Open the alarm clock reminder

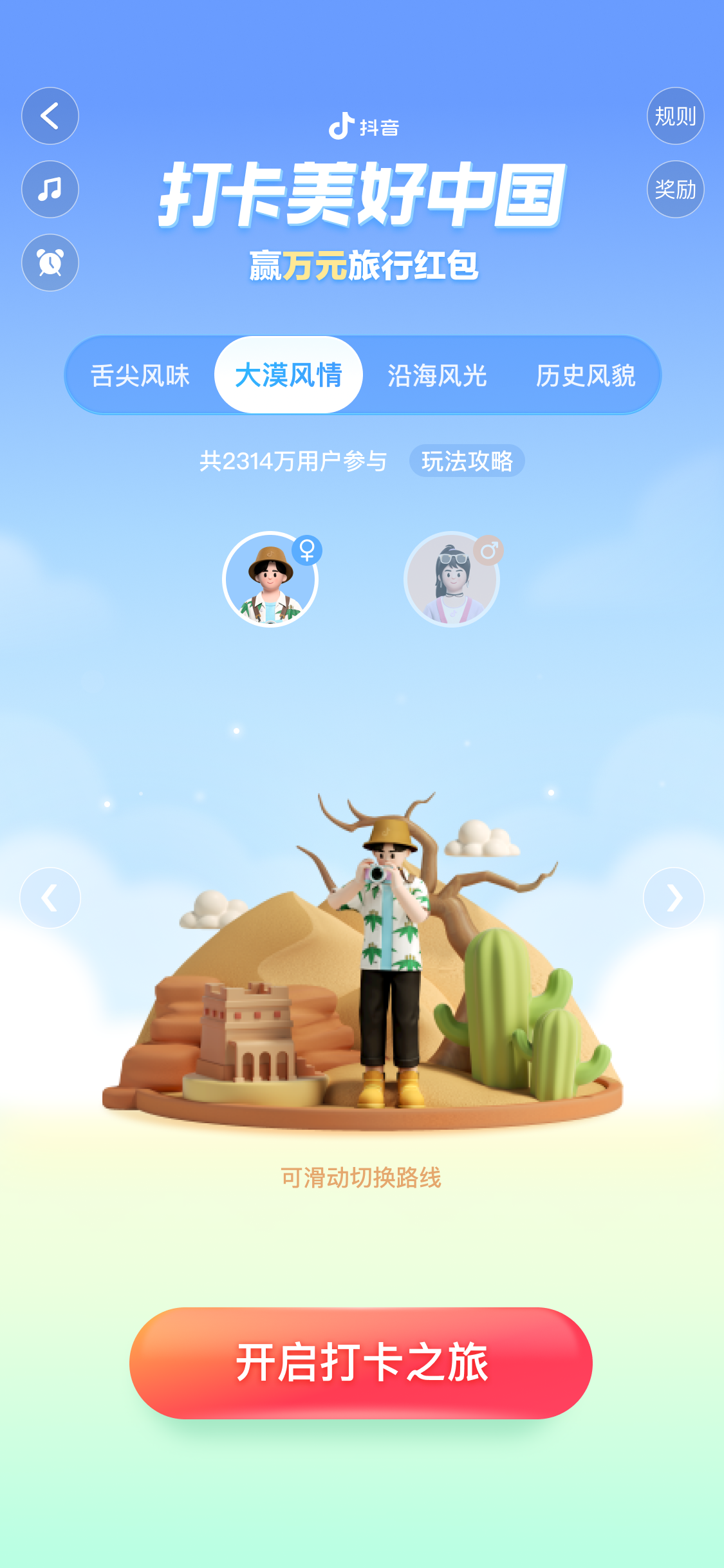coord(50,263)
